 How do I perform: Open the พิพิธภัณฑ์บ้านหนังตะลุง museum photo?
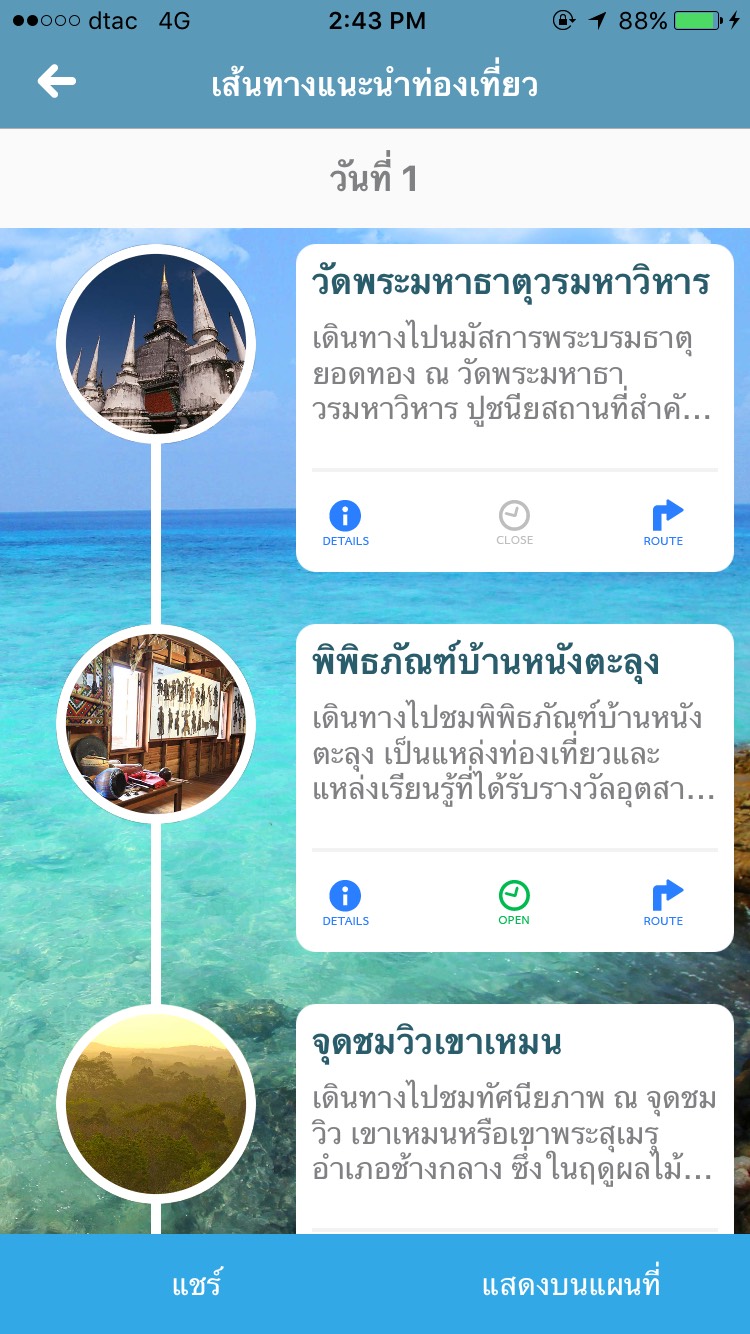[156, 723]
